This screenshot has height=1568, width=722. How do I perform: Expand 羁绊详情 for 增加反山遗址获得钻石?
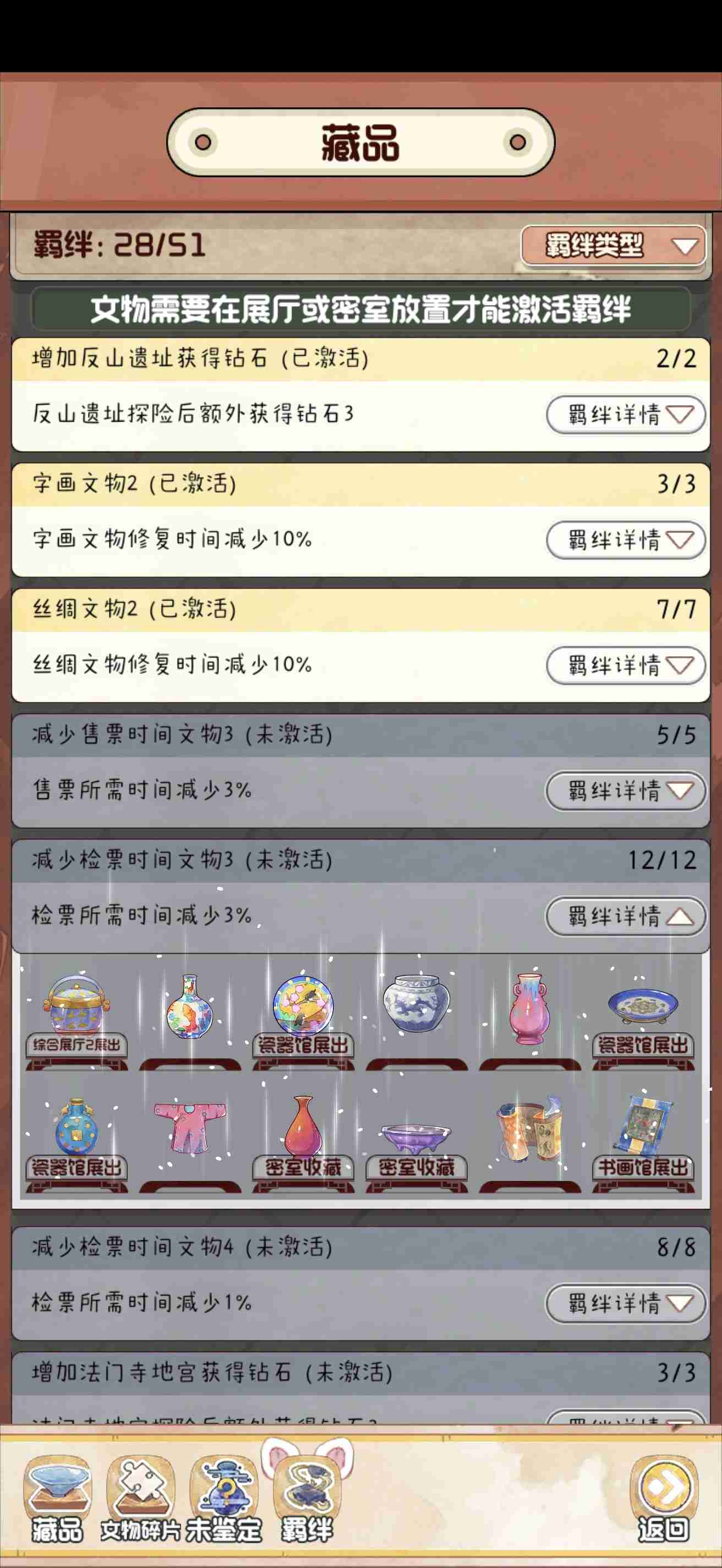pyautogui.click(x=625, y=415)
